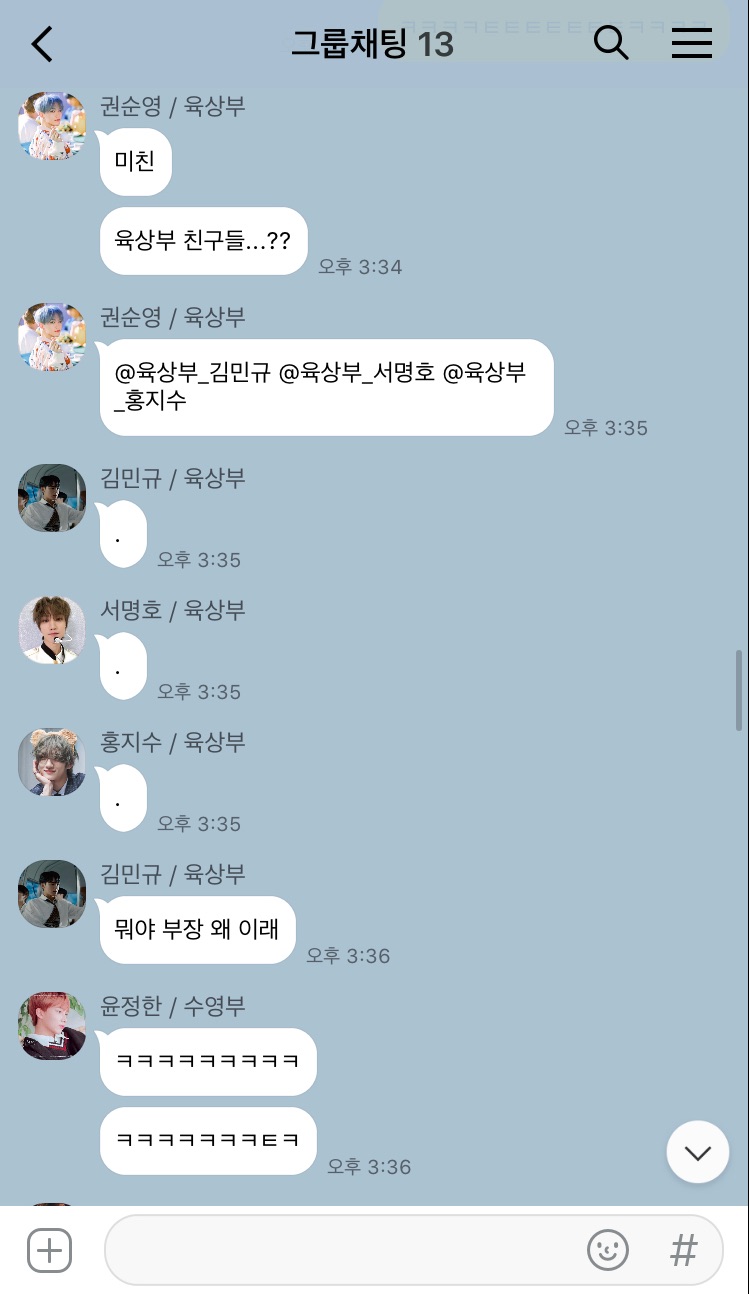Open the emoticon picker
The width and height of the screenshot is (749, 1294).
pos(607,1250)
